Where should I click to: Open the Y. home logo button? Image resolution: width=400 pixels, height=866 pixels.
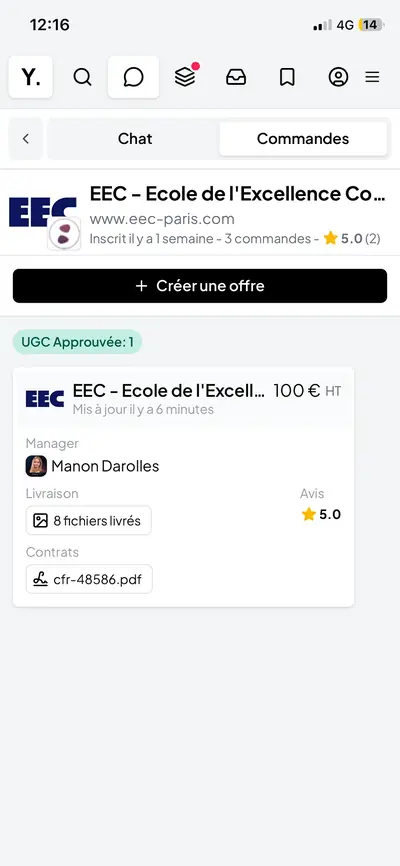coord(31,77)
